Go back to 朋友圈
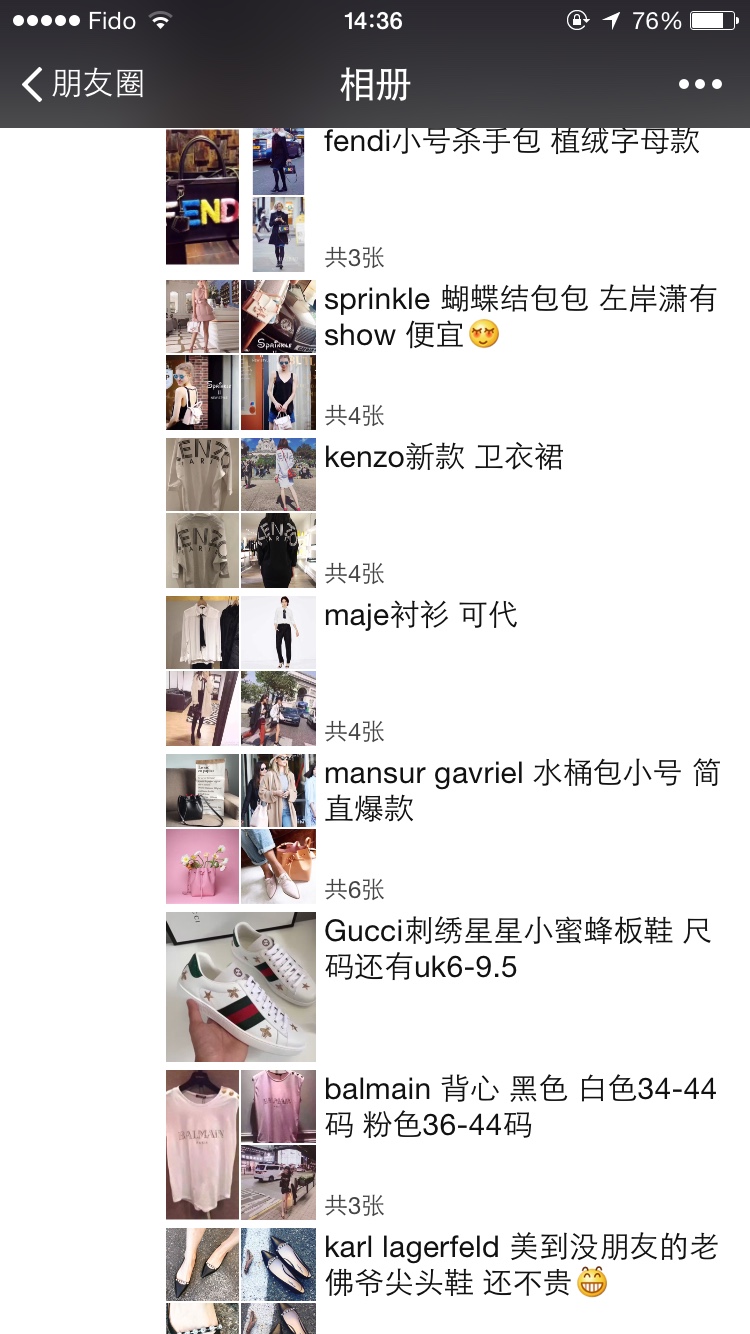Viewport: 750px width, 1334px height. click(x=82, y=84)
